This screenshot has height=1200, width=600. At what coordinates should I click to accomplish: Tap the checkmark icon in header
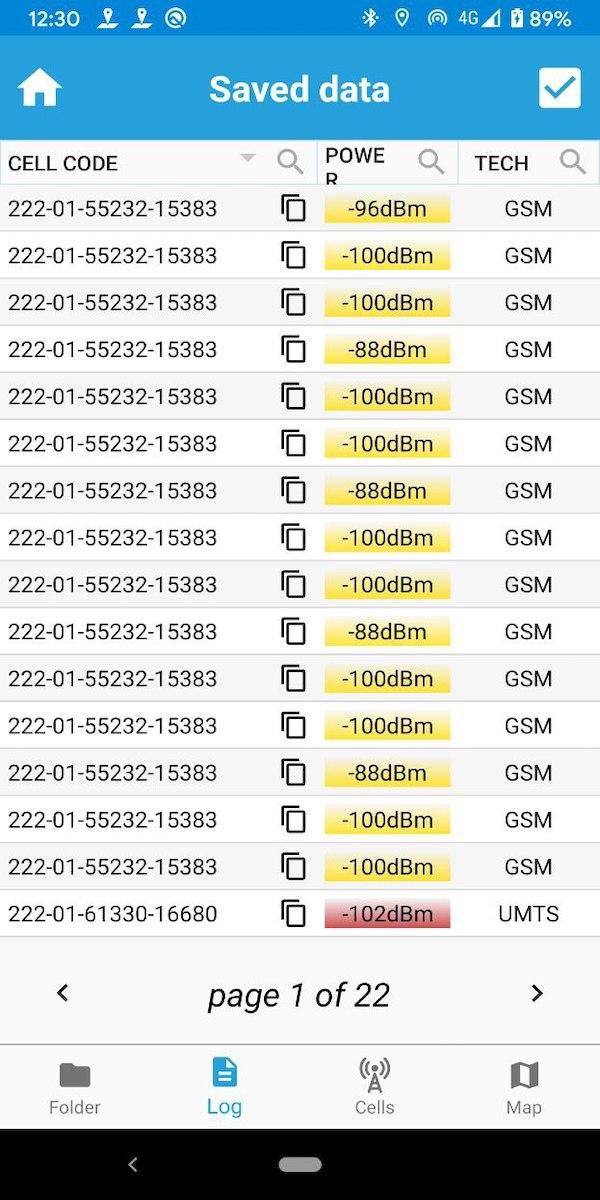[559, 88]
